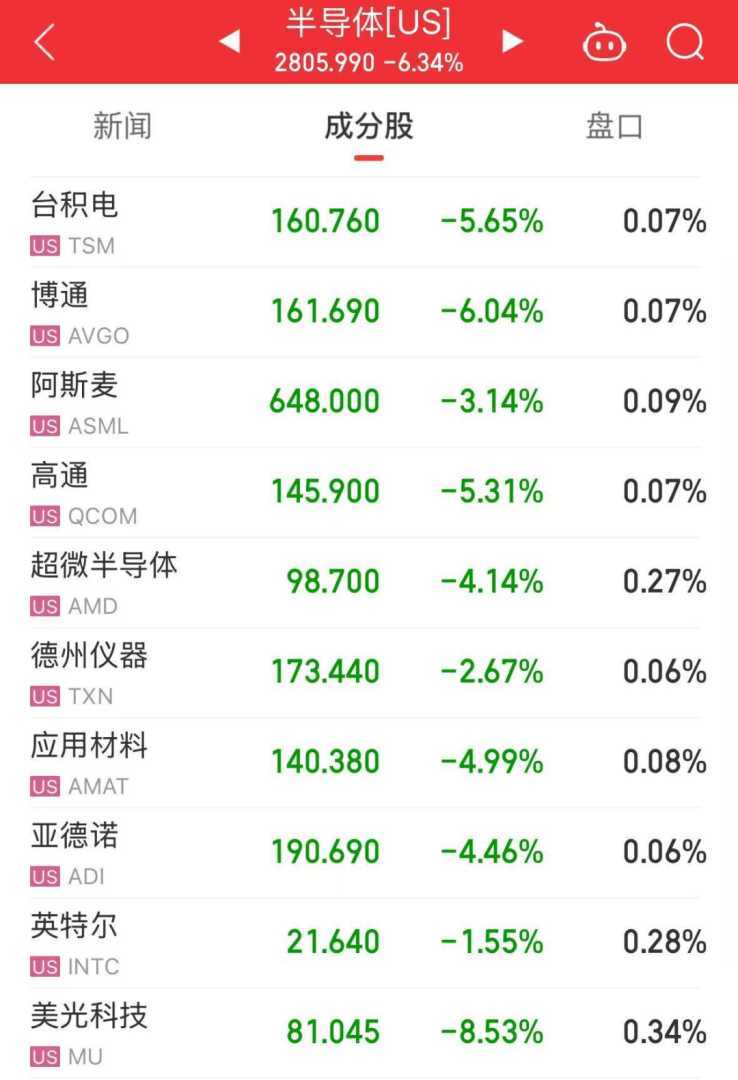Open the 美光科技 MU stock row
Image resolution: width=738 pixels, height=1080 pixels.
[x=368, y=1032]
